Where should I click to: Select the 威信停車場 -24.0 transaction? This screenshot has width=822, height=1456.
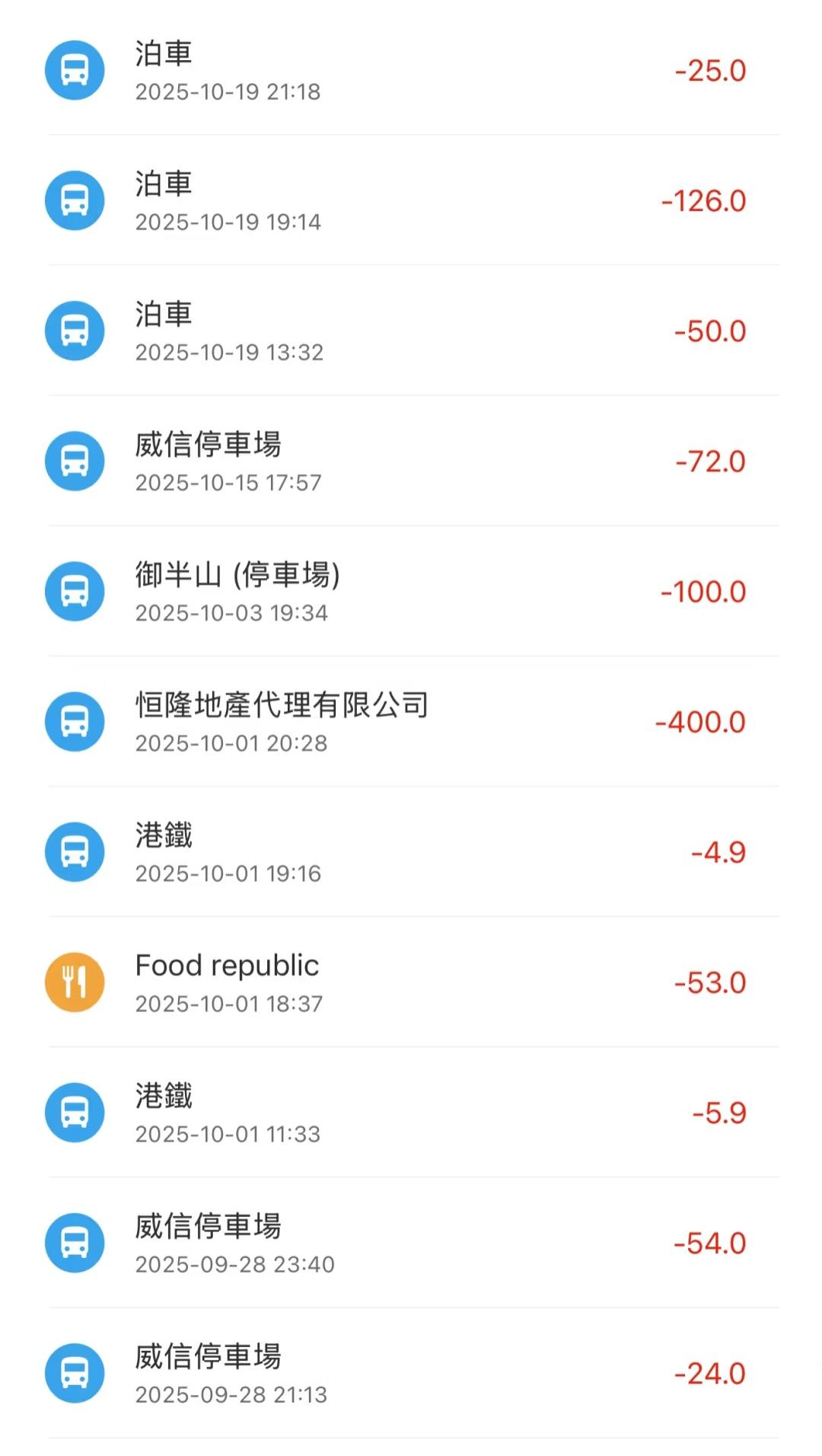411,1373
